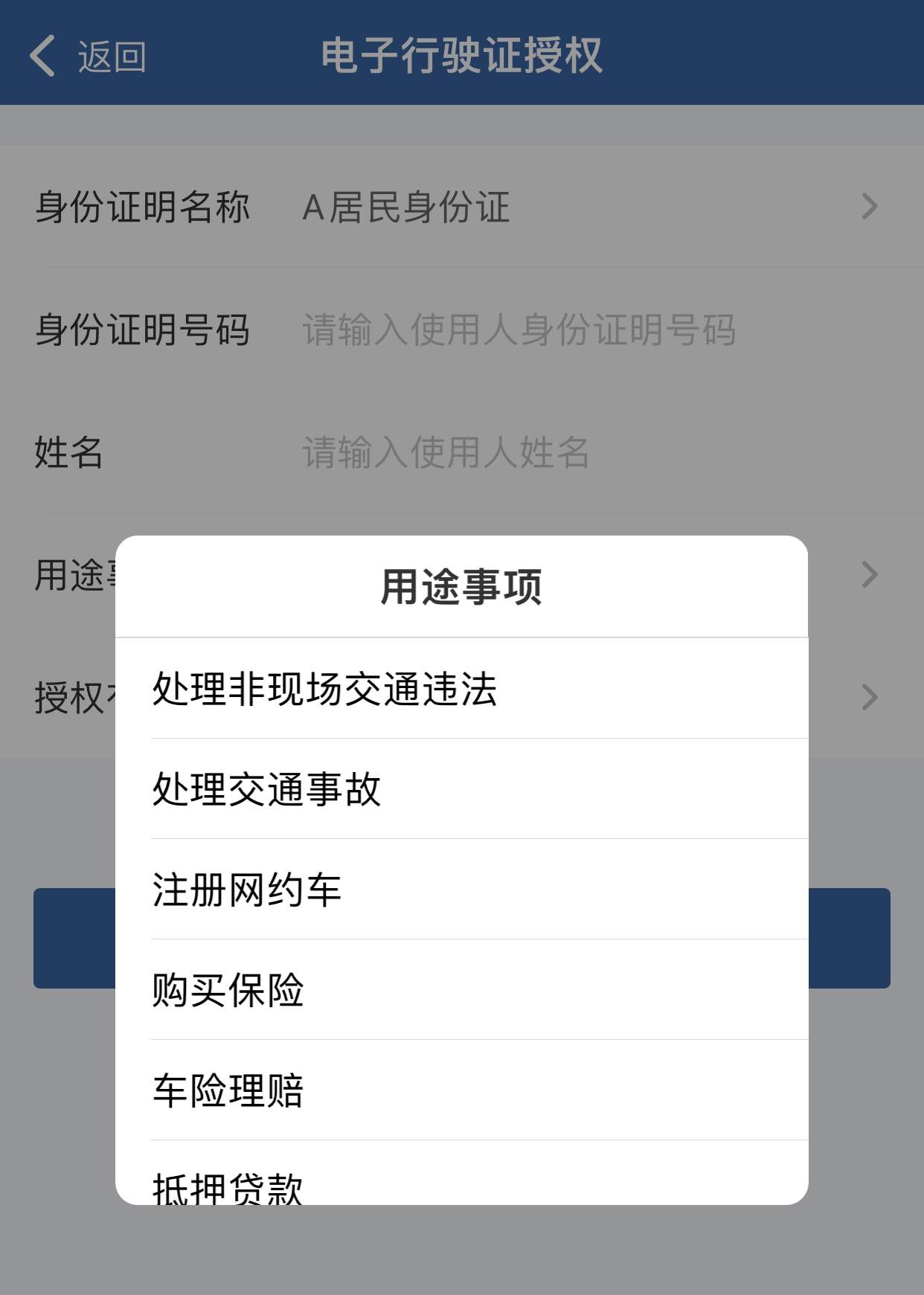The height and width of the screenshot is (1295, 924).
Task: Pick 购买保险 from the list
Action: [227, 989]
